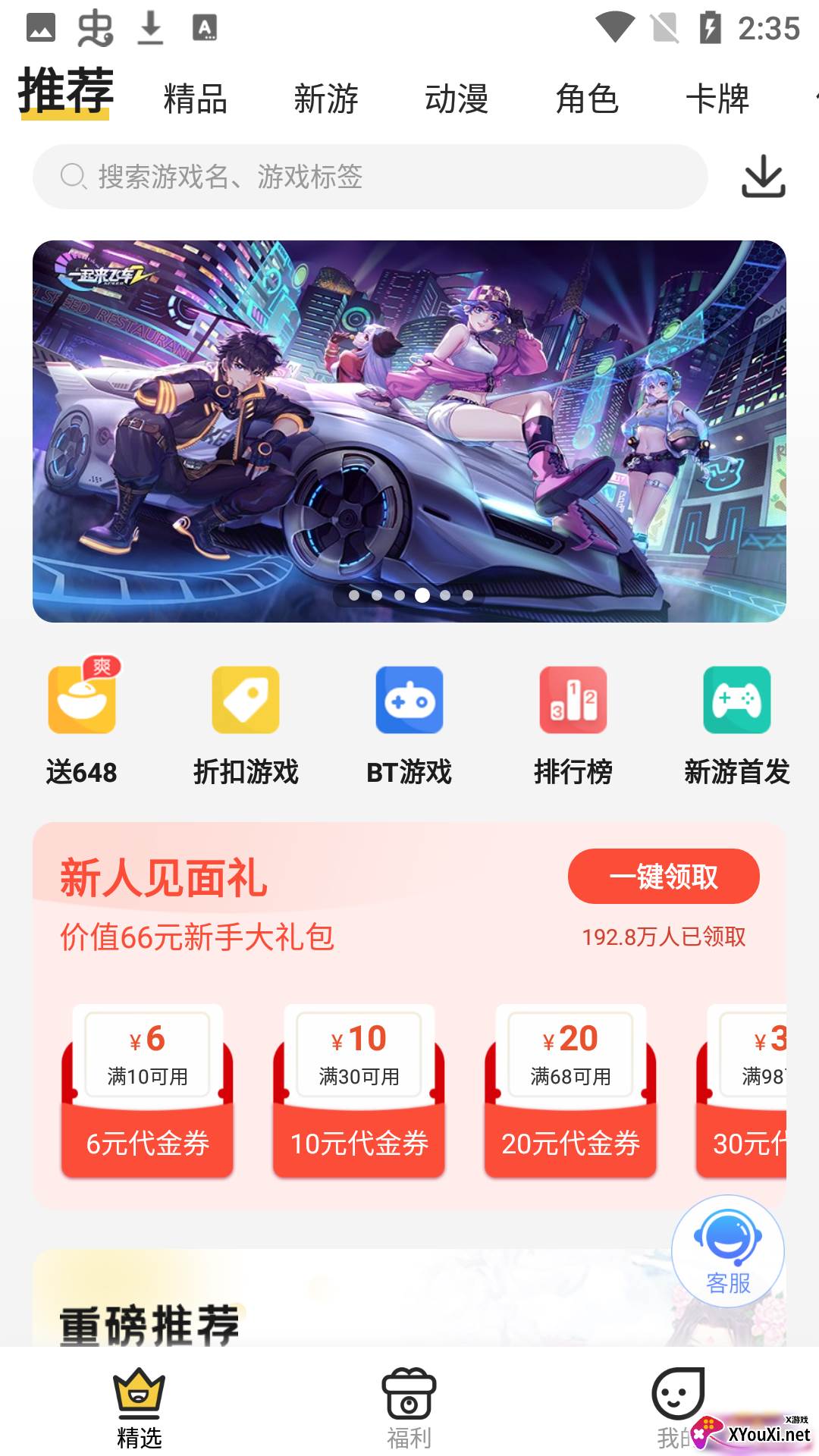The width and height of the screenshot is (819, 1456).
Task: Open the download manager icon
Action: tap(763, 177)
